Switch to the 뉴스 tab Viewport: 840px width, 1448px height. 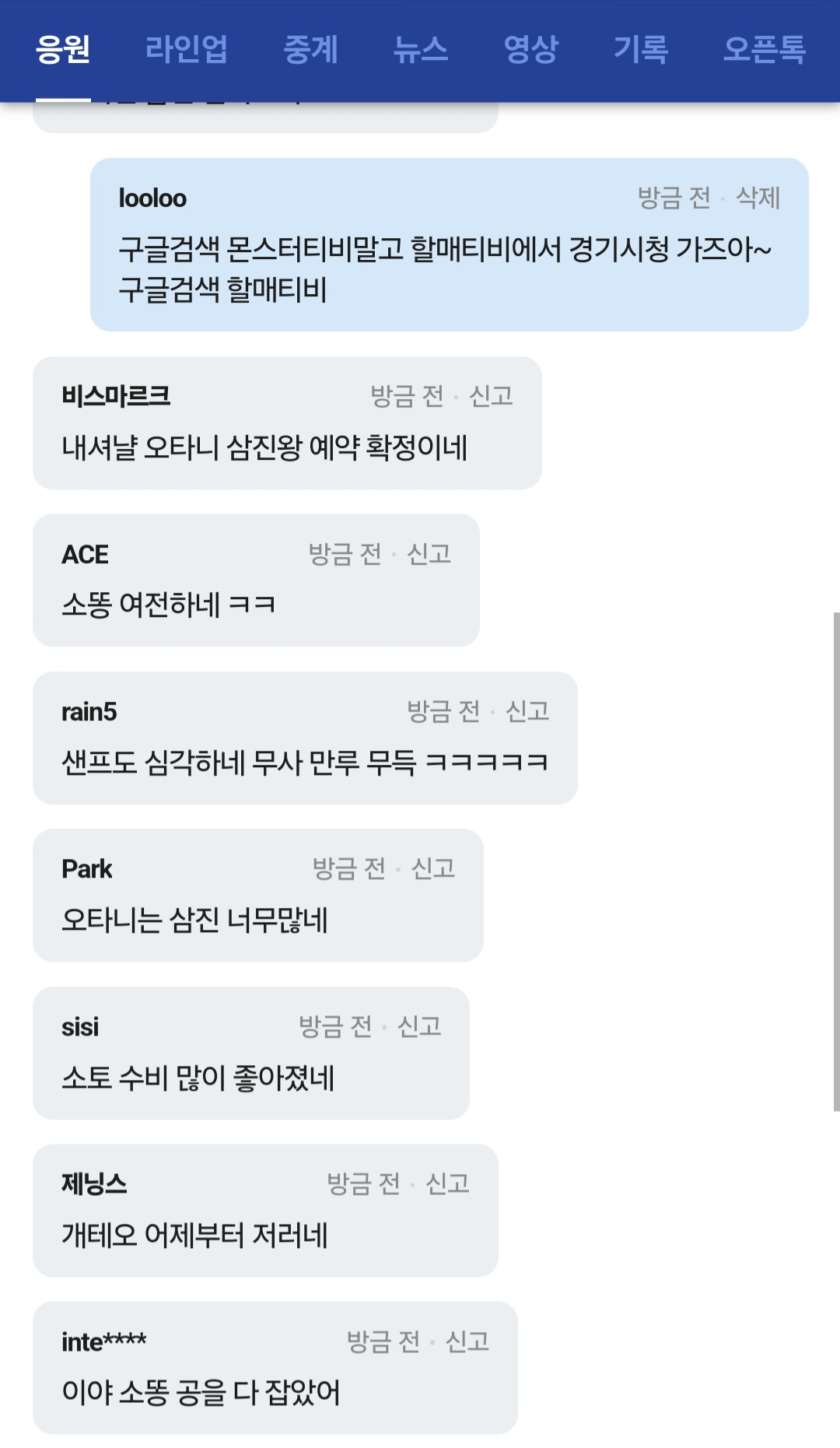(420, 49)
